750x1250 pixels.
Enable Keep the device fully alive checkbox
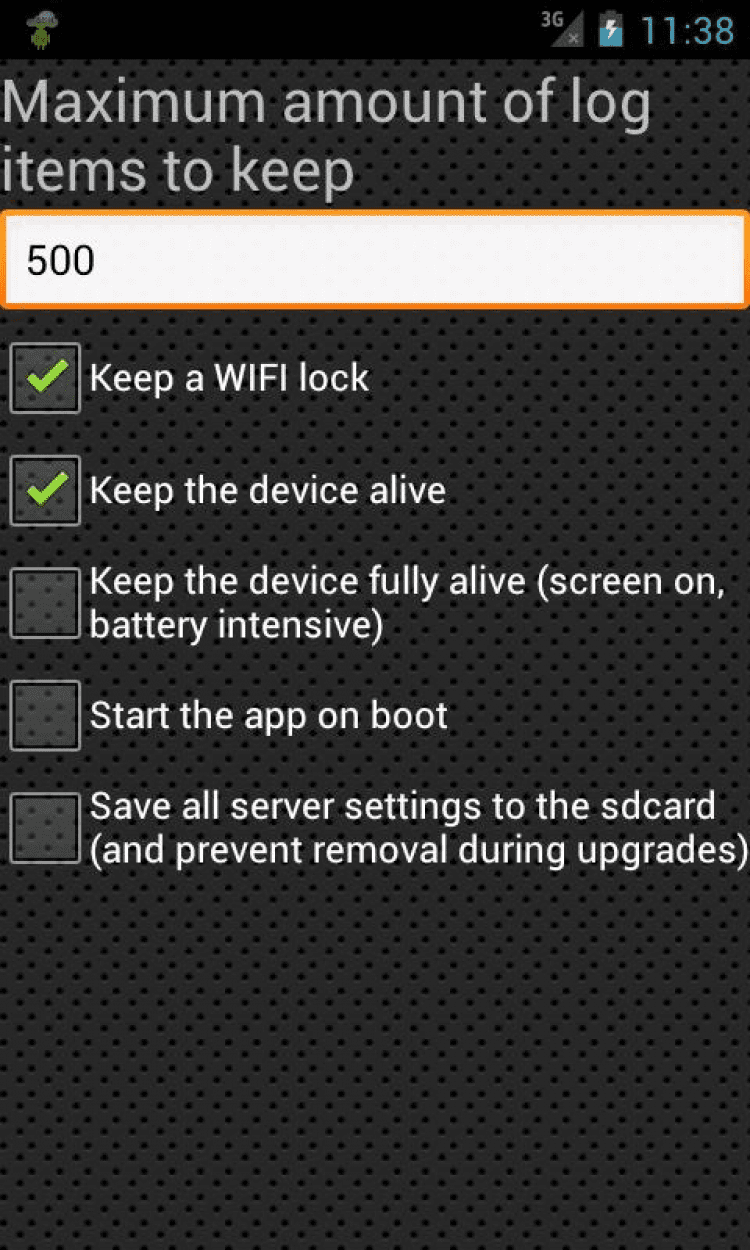click(x=45, y=603)
